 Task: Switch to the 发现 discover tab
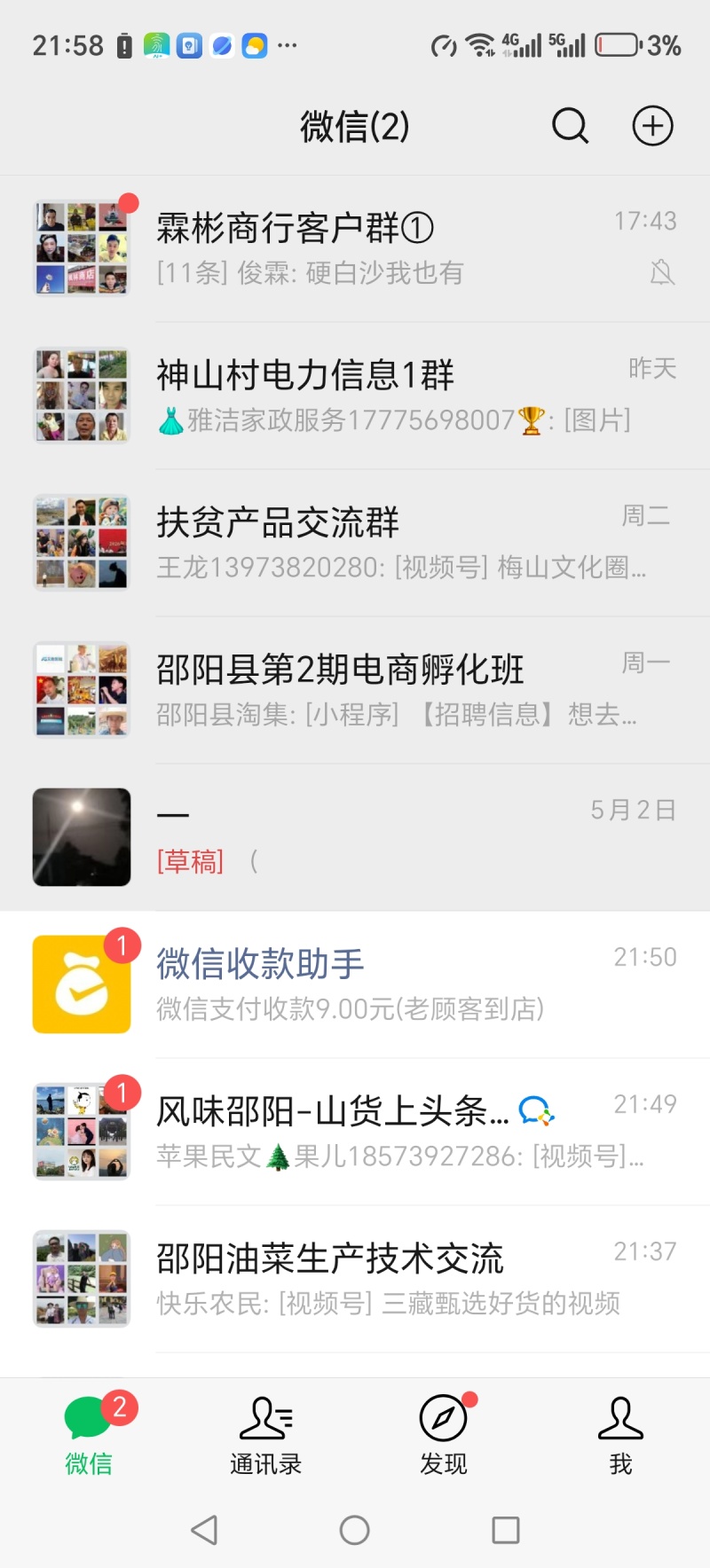pos(443,1435)
